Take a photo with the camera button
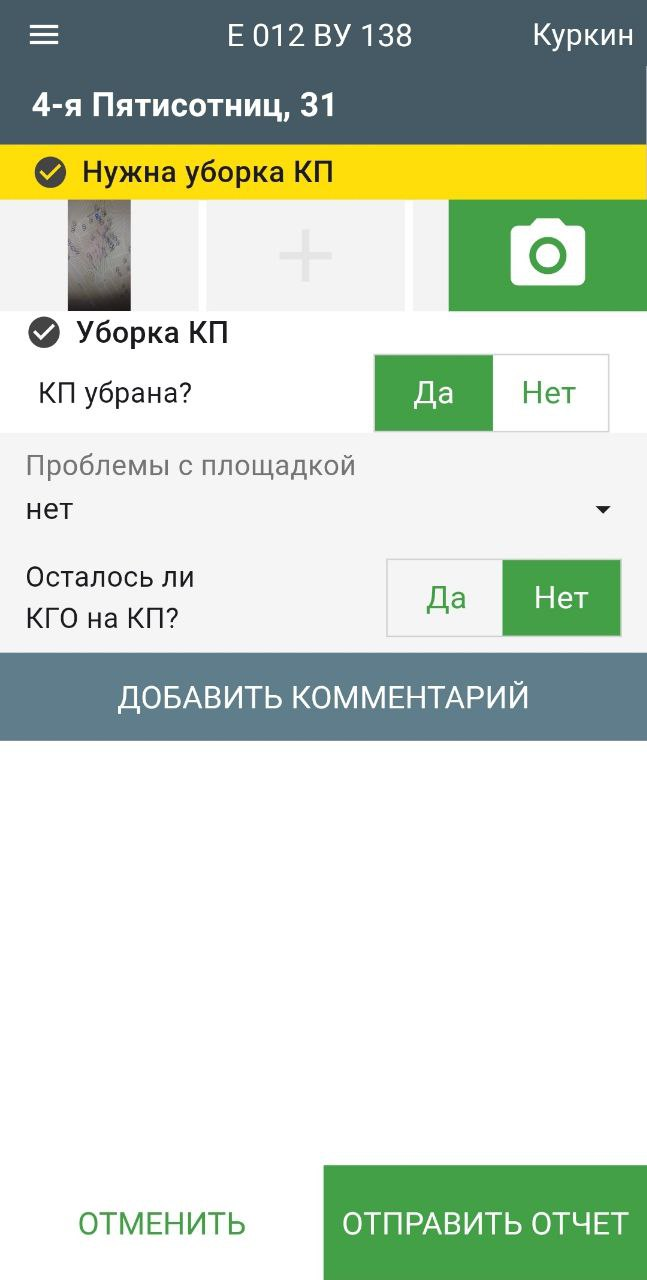This screenshot has width=647, height=1280. coord(547,255)
